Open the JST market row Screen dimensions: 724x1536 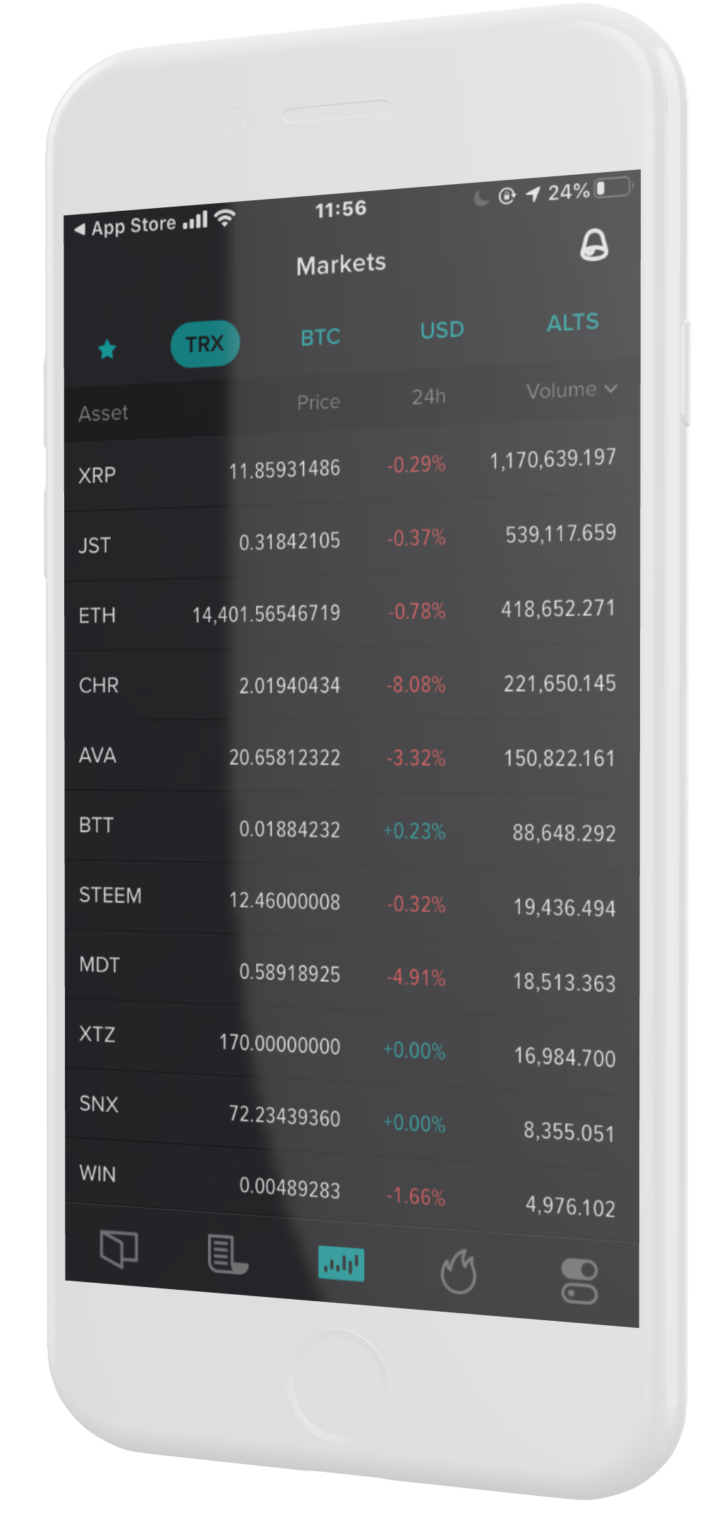[351, 540]
